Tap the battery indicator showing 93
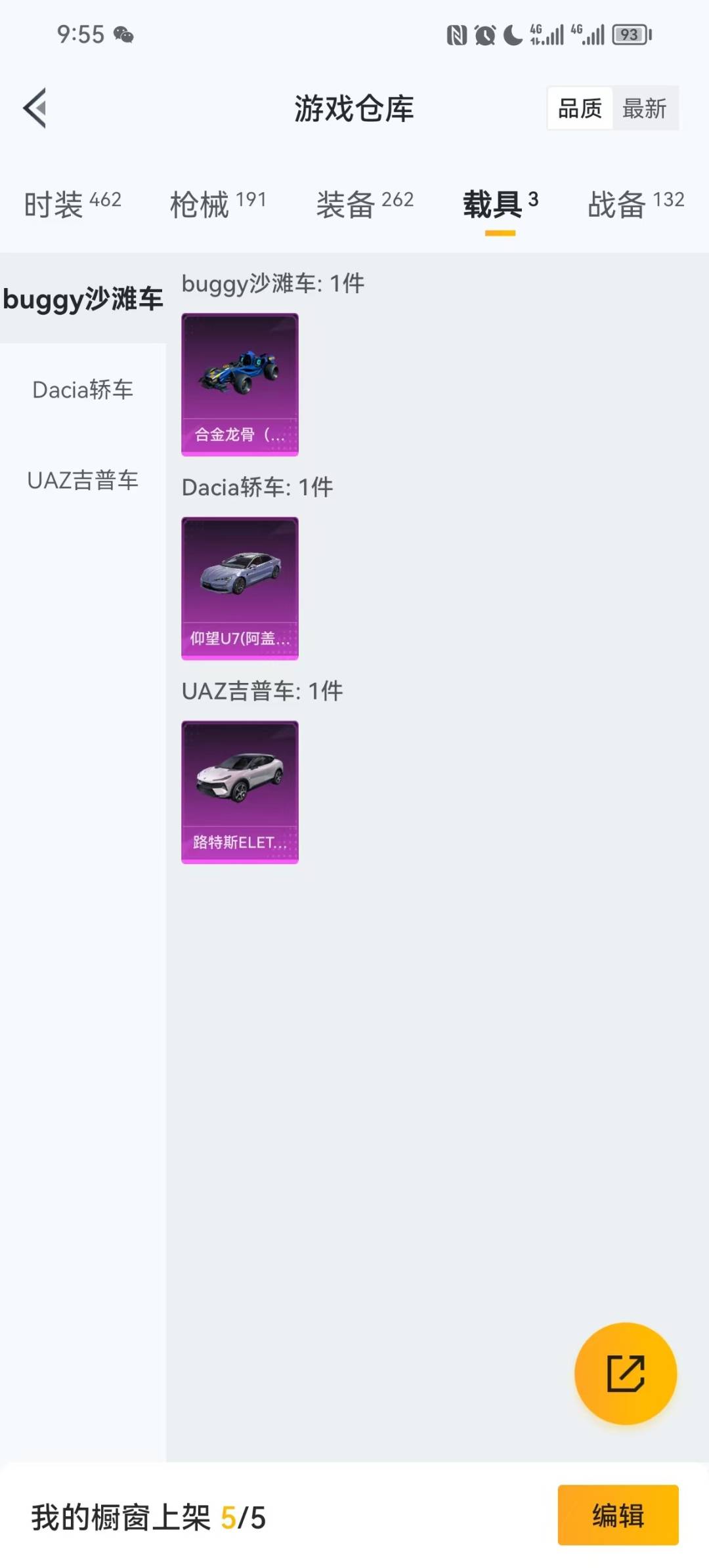Screen dimensions: 709x1568 (628, 35)
